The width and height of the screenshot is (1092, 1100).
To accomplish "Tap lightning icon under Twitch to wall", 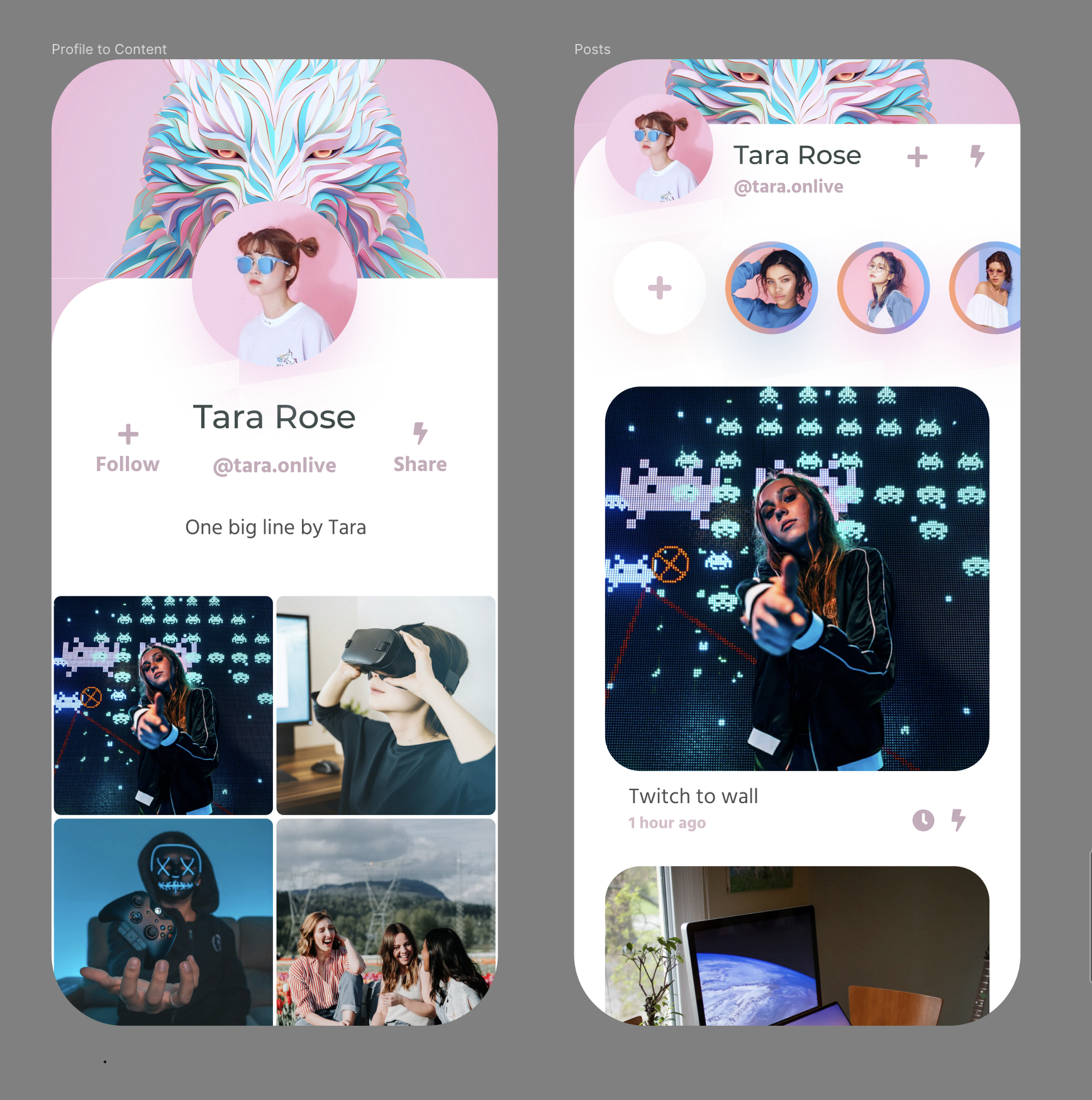I will (958, 820).
